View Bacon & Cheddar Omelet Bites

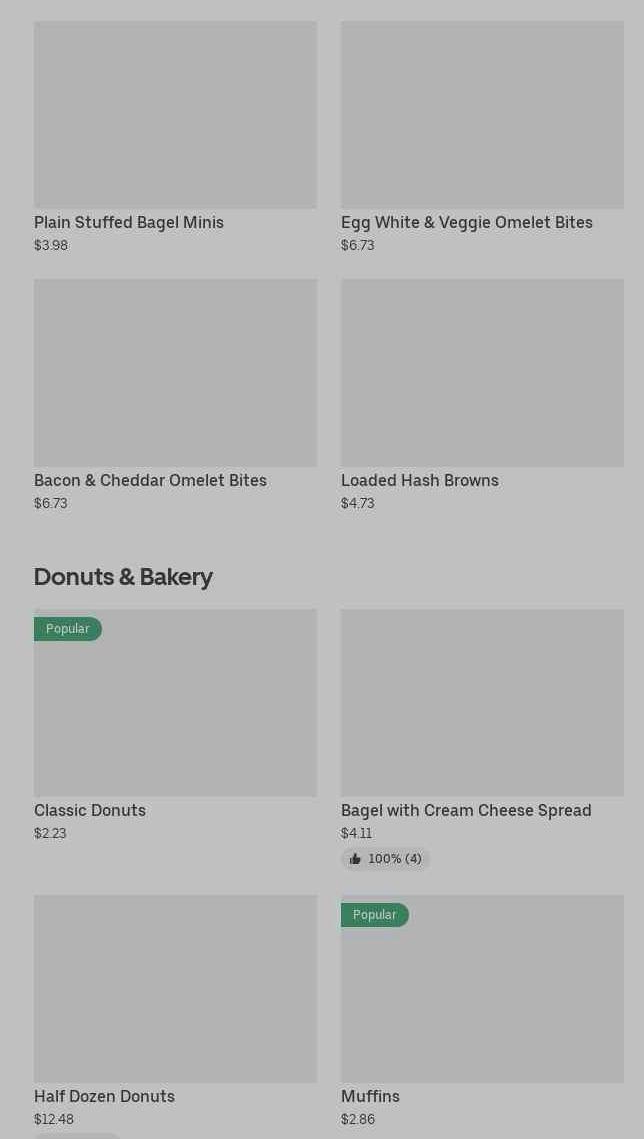coord(175,395)
